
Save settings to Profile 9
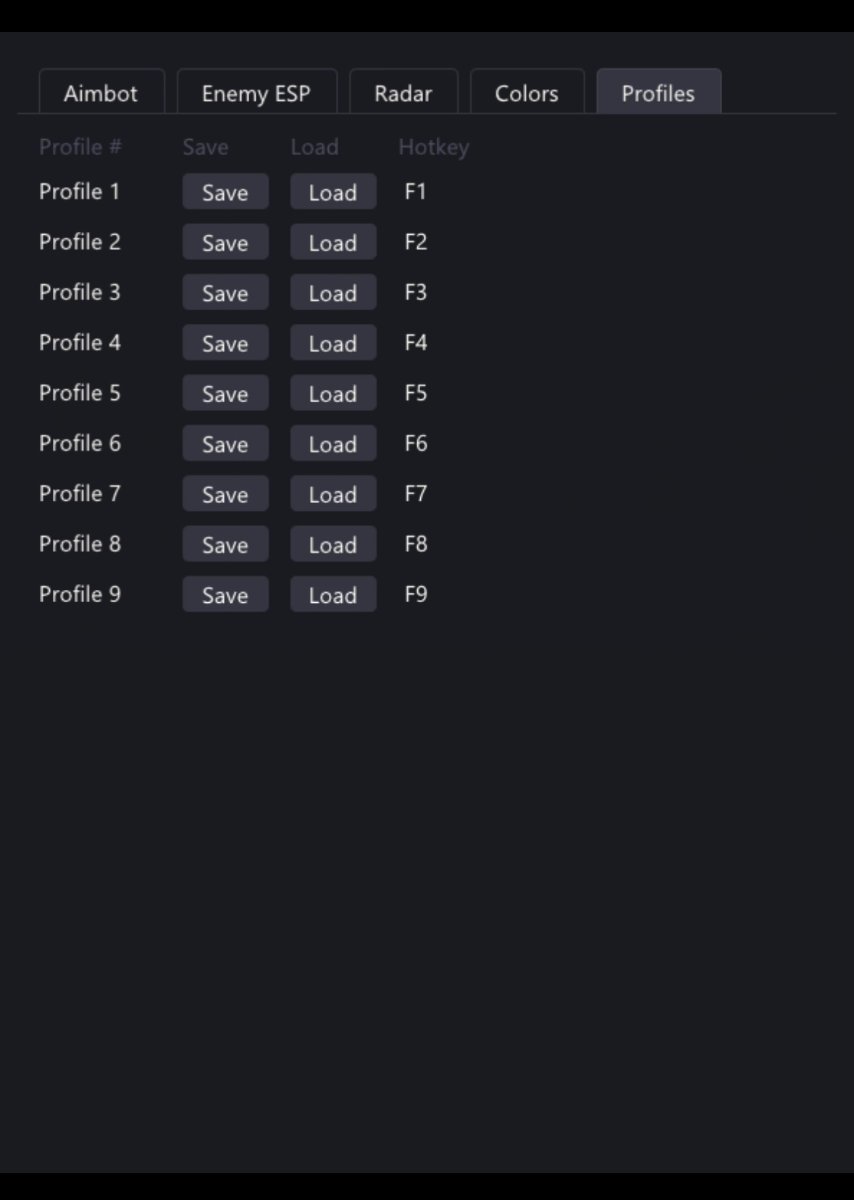(225, 595)
